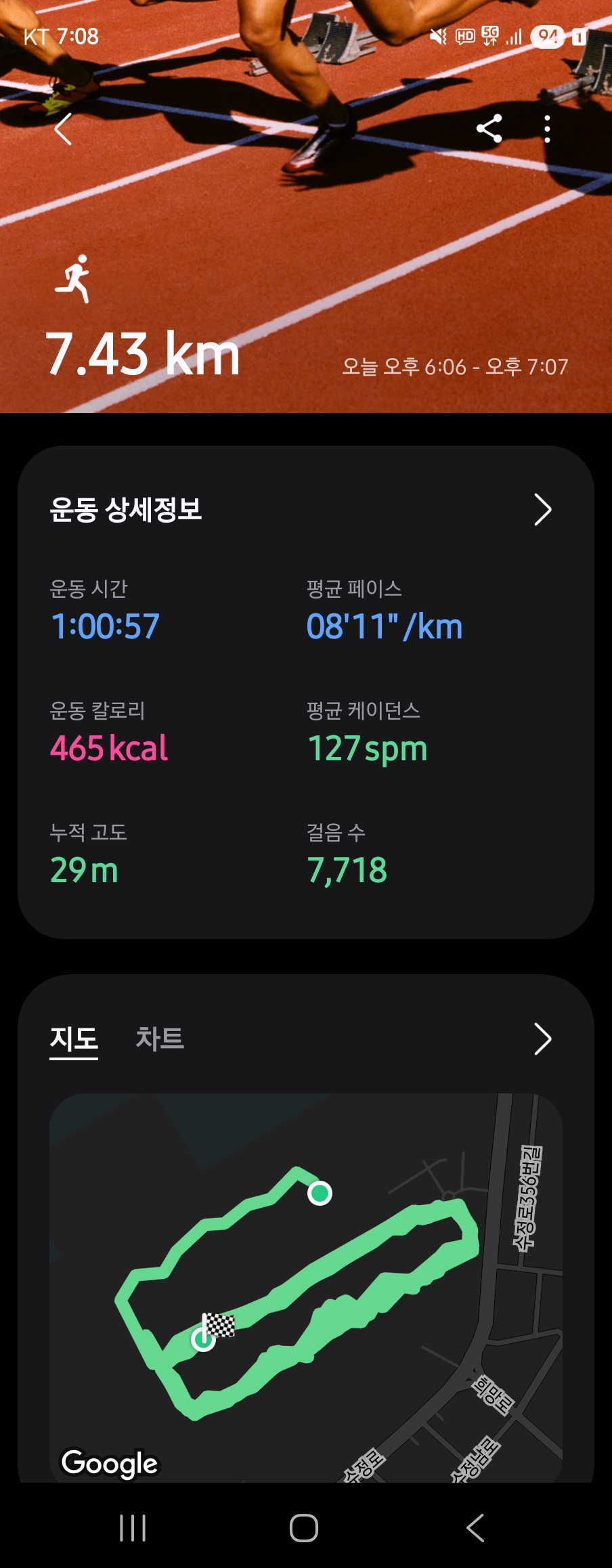This screenshot has height=1568, width=612.
Task: Go back using the top-left arrow
Action: coord(63,129)
